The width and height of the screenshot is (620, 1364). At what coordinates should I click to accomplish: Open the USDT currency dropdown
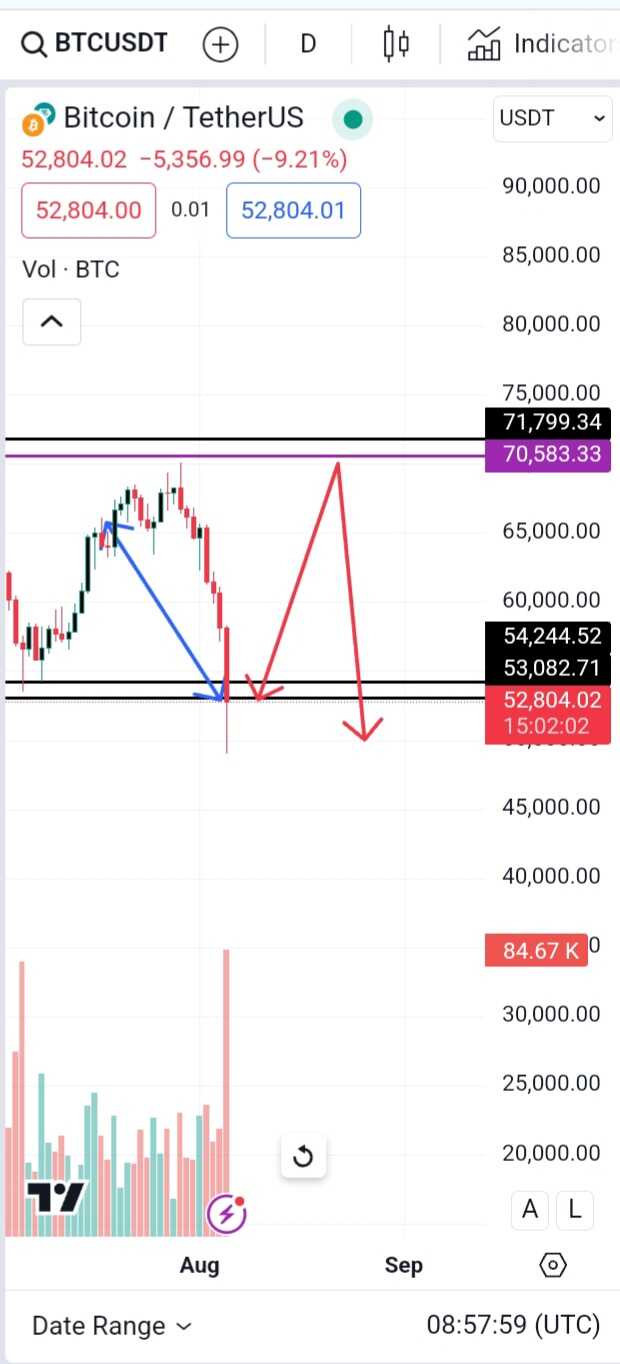552,119
